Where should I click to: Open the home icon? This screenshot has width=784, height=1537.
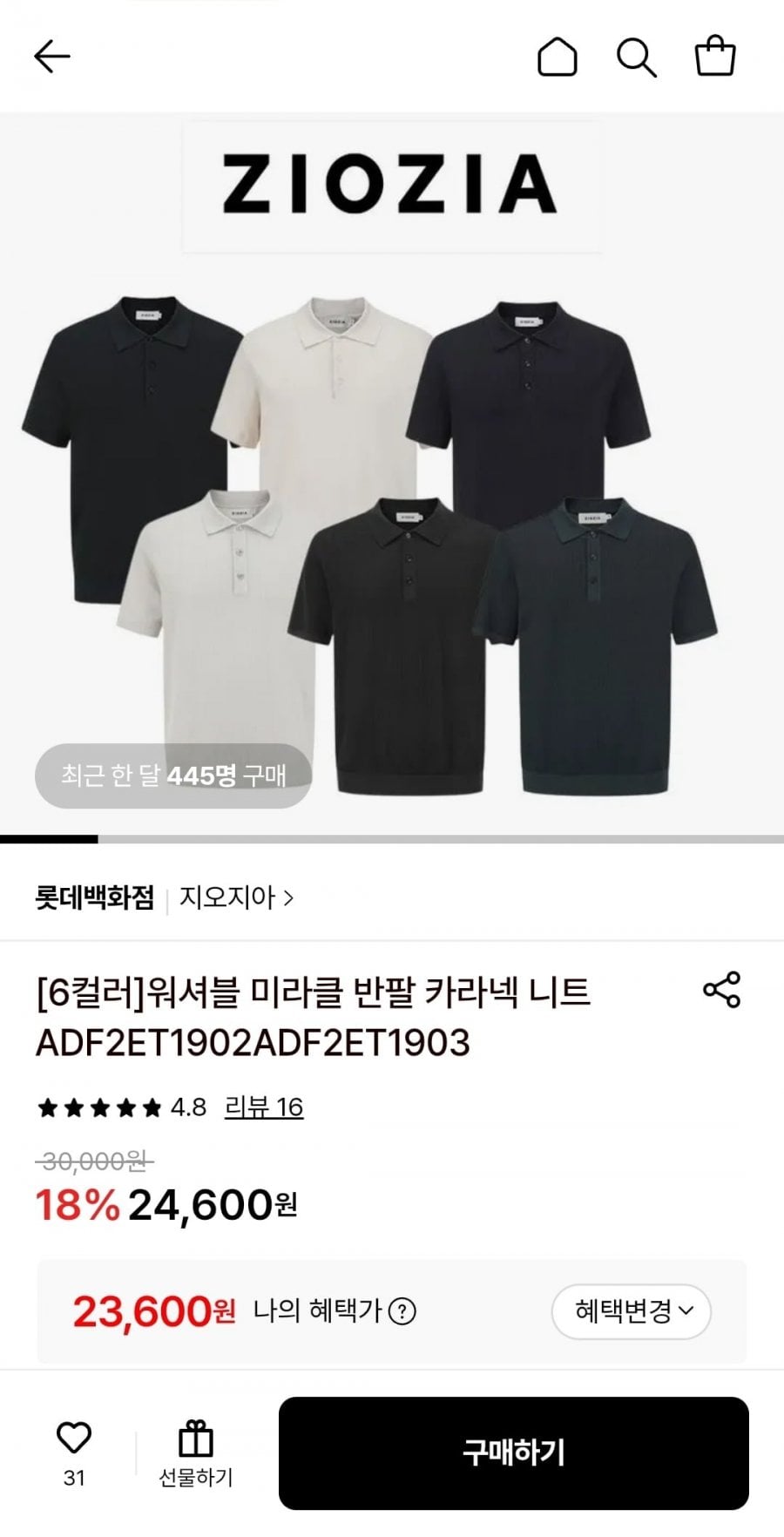(x=557, y=58)
